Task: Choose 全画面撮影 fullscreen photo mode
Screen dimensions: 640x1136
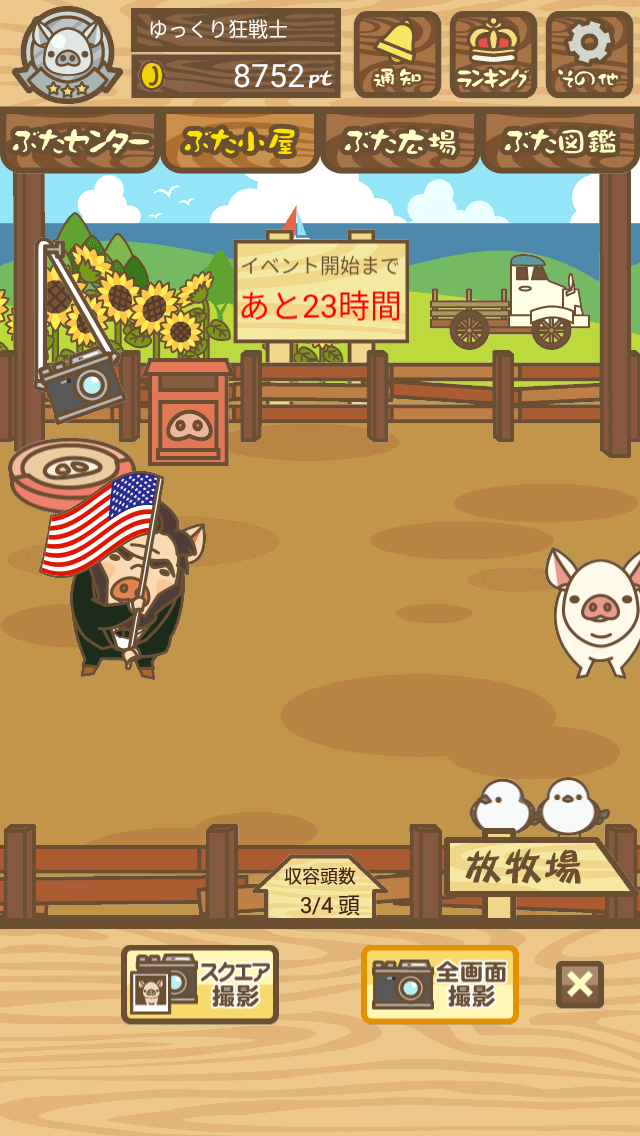Action: pyautogui.click(x=440, y=985)
